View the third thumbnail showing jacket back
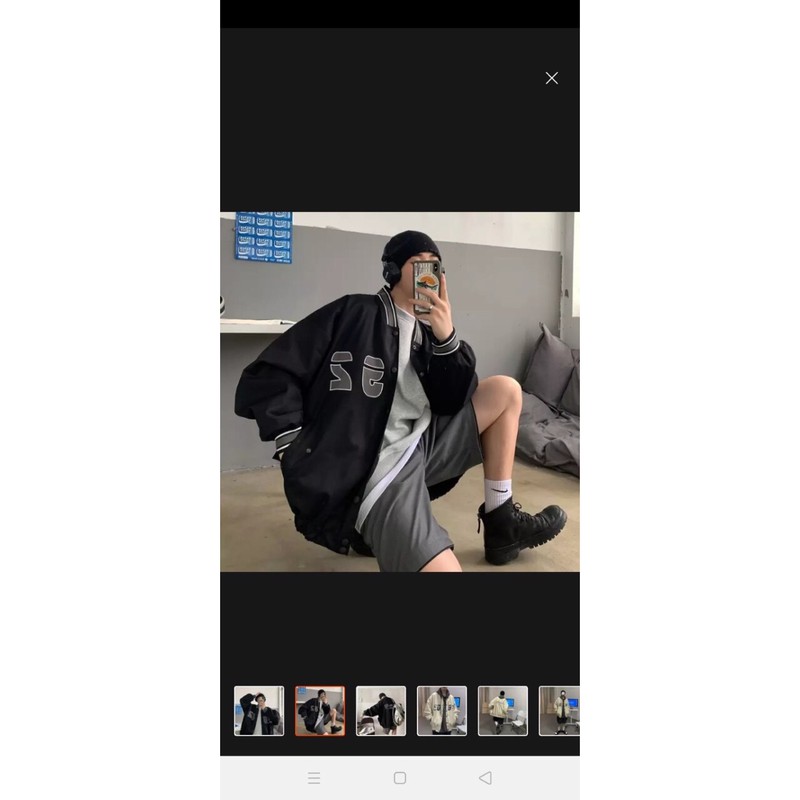800x800 pixels. pos(381,711)
